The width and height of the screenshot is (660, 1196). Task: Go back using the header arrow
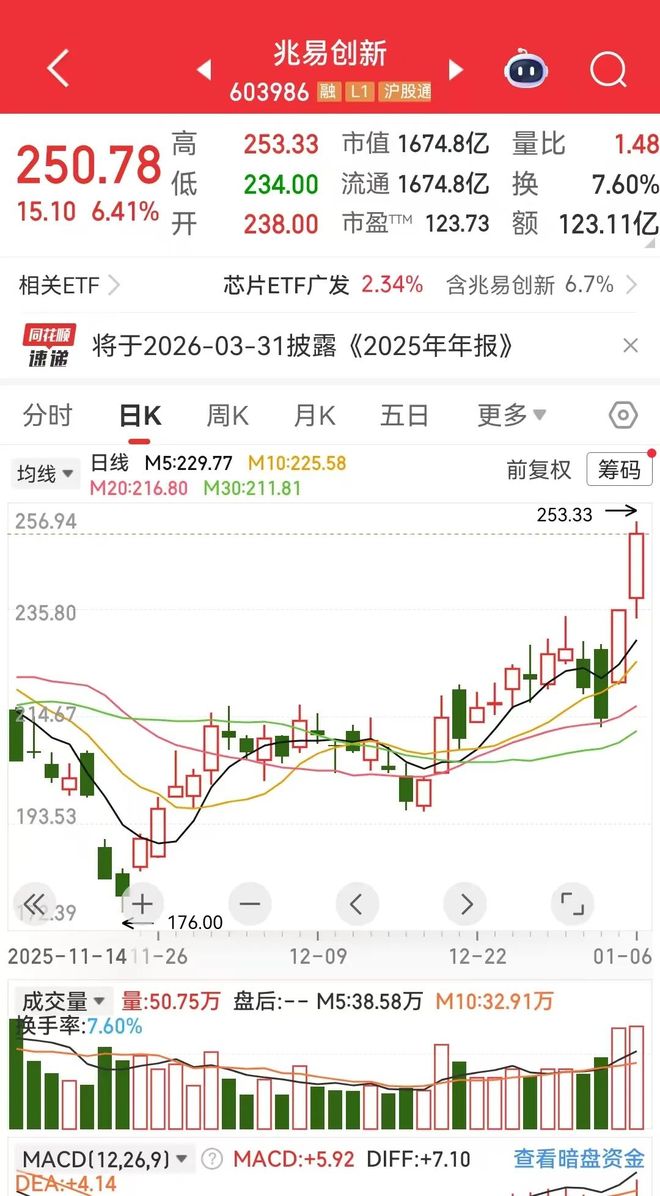click(58, 69)
